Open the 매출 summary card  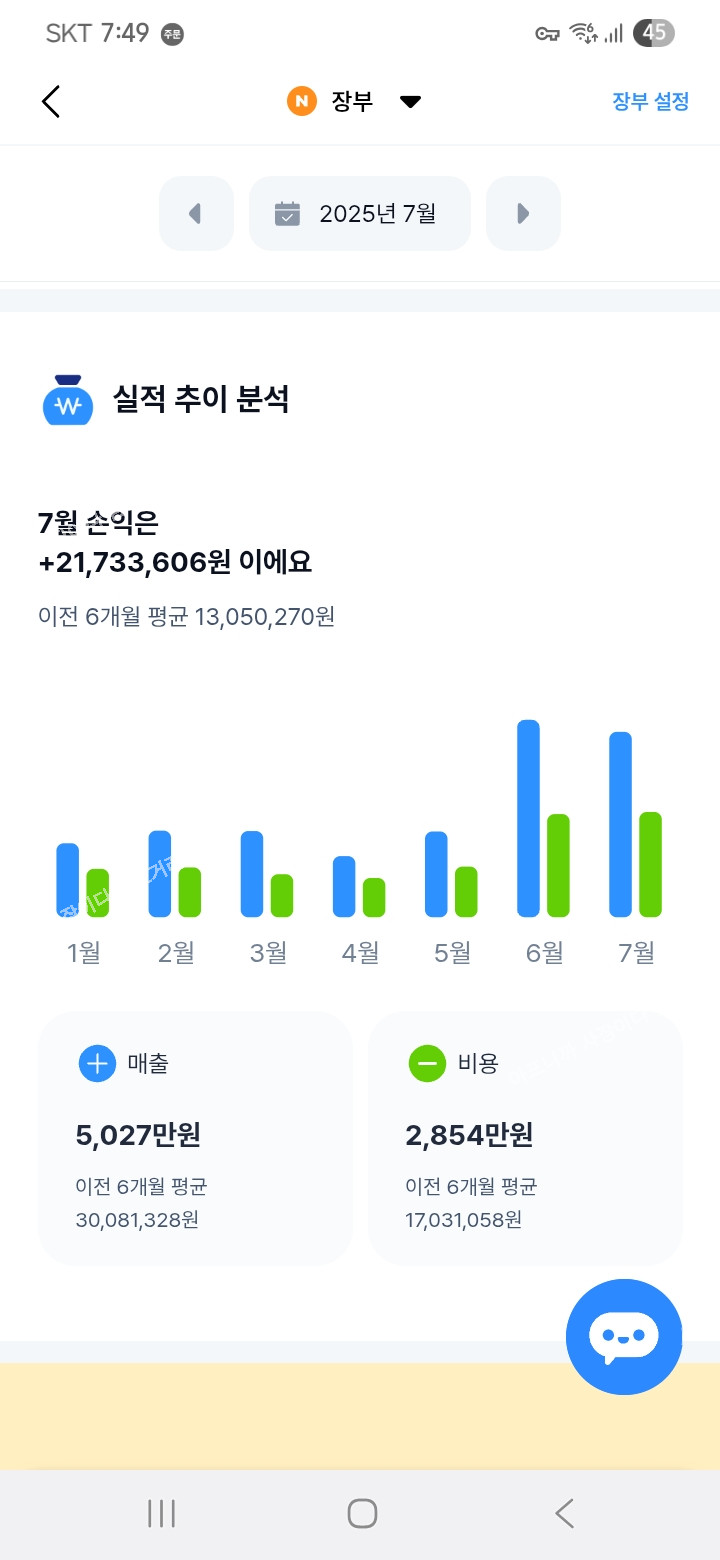tap(195, 1138)
